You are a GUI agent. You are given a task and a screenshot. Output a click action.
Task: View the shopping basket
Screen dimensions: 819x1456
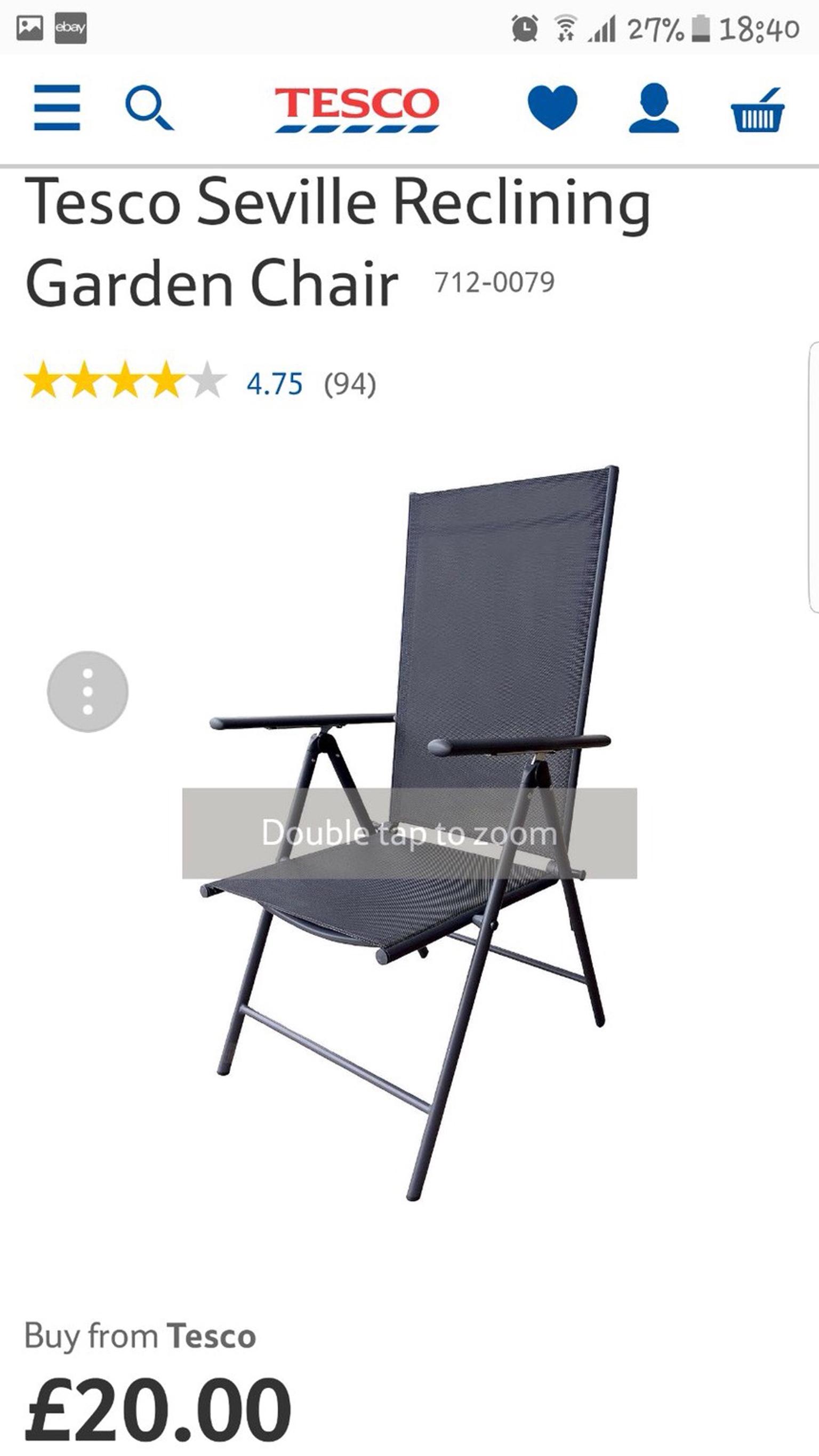(x=757, y=110)
